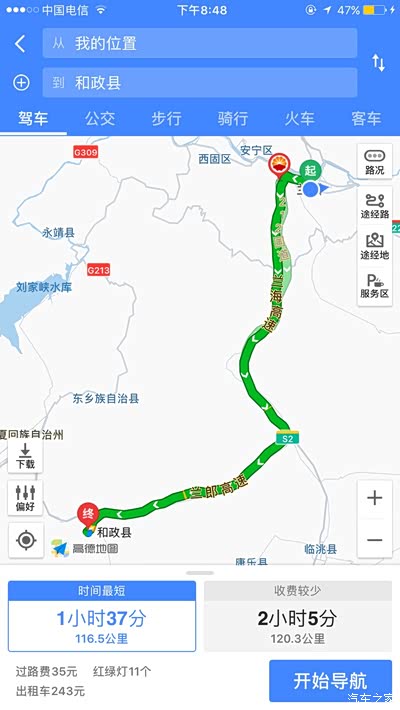Go back using the top-left arrow
The height and width of the screenshot is (710, 400).
(20, 44)
